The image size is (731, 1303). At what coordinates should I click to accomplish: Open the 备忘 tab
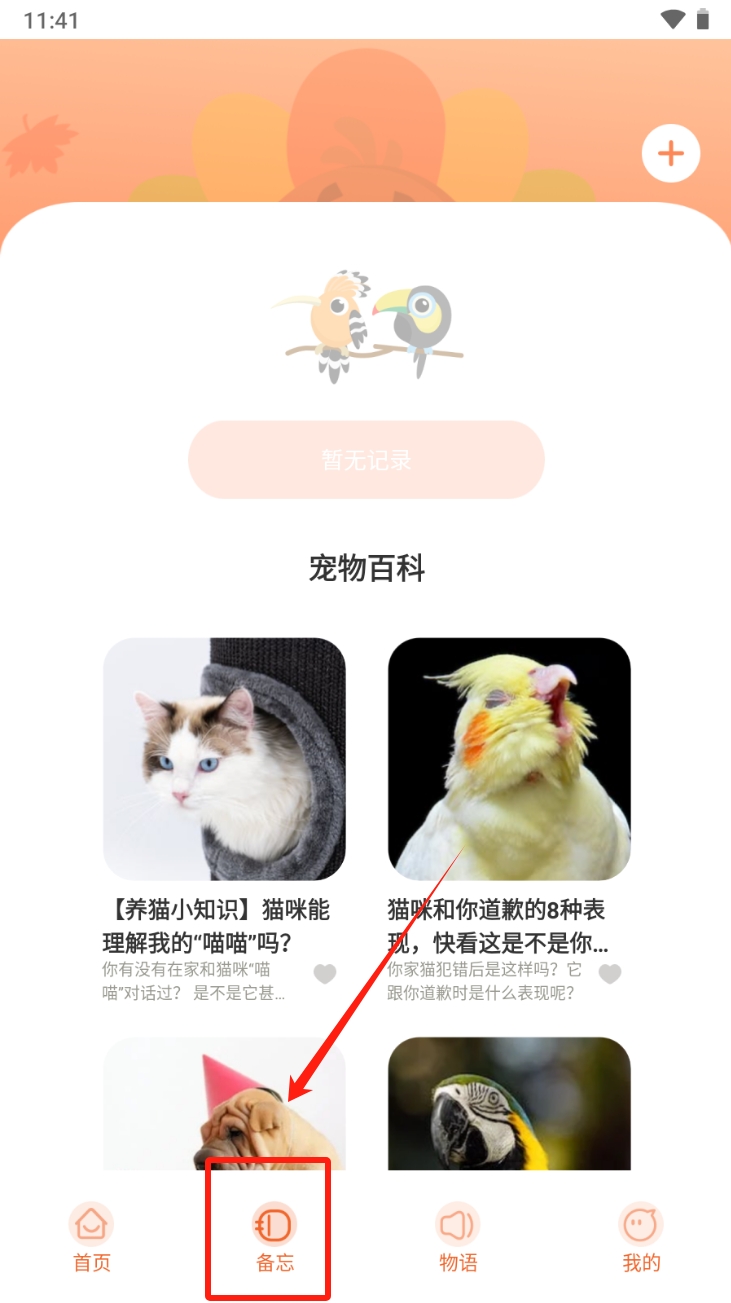pyautogui.click(x=275, y=1237)
